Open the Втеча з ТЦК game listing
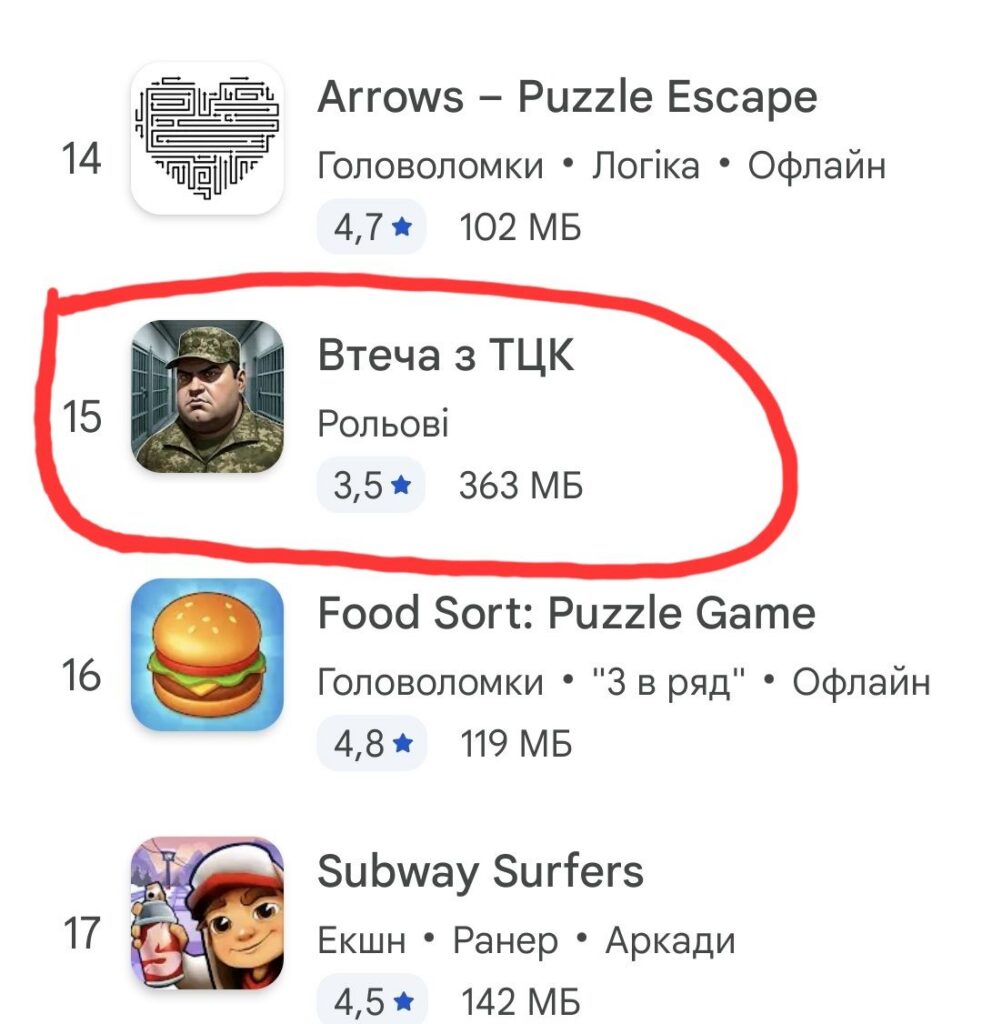982x1024 pixels. click(x=446, y=357)
